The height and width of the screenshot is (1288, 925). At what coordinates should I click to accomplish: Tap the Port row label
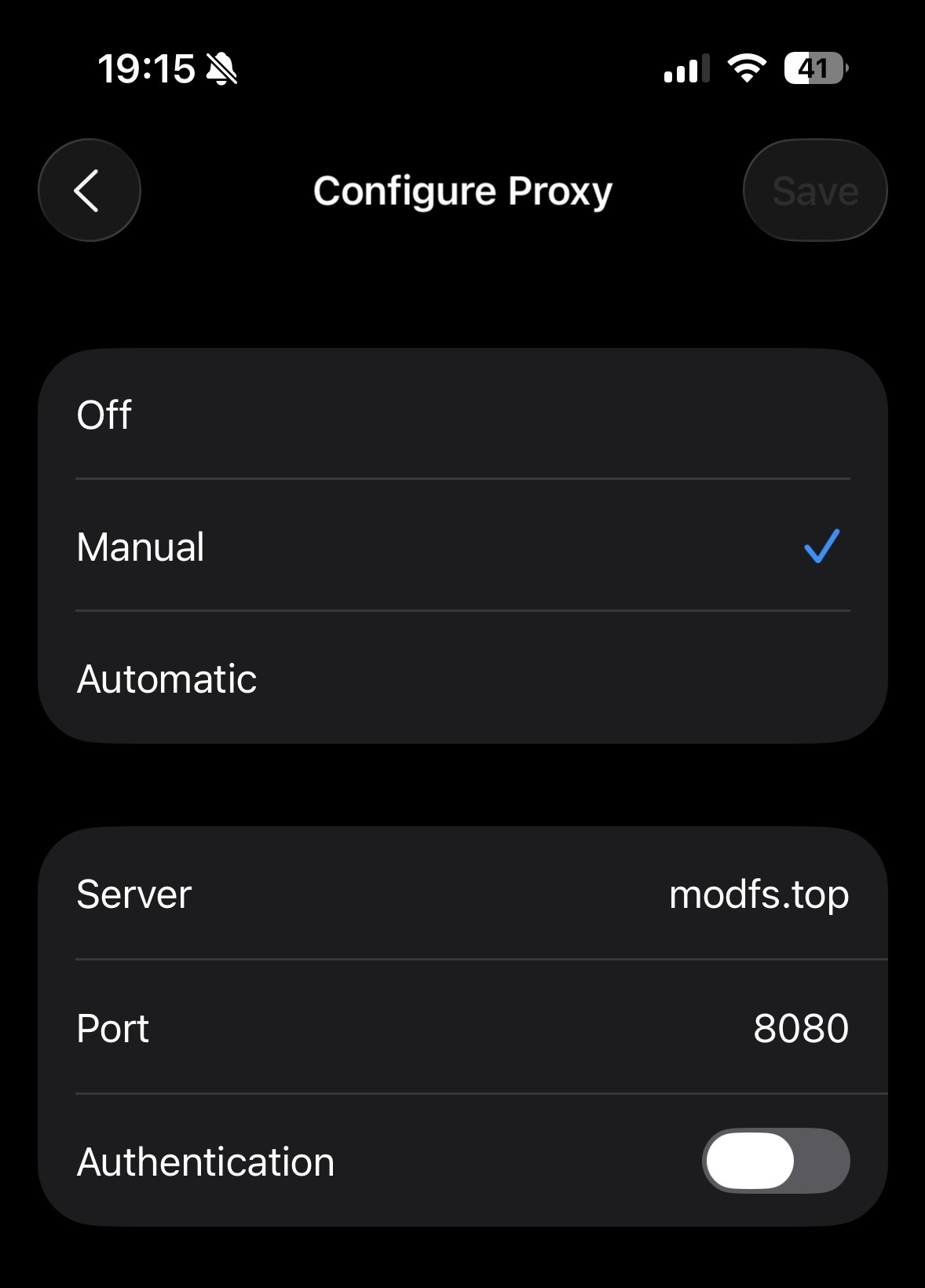coord(112,1027)
